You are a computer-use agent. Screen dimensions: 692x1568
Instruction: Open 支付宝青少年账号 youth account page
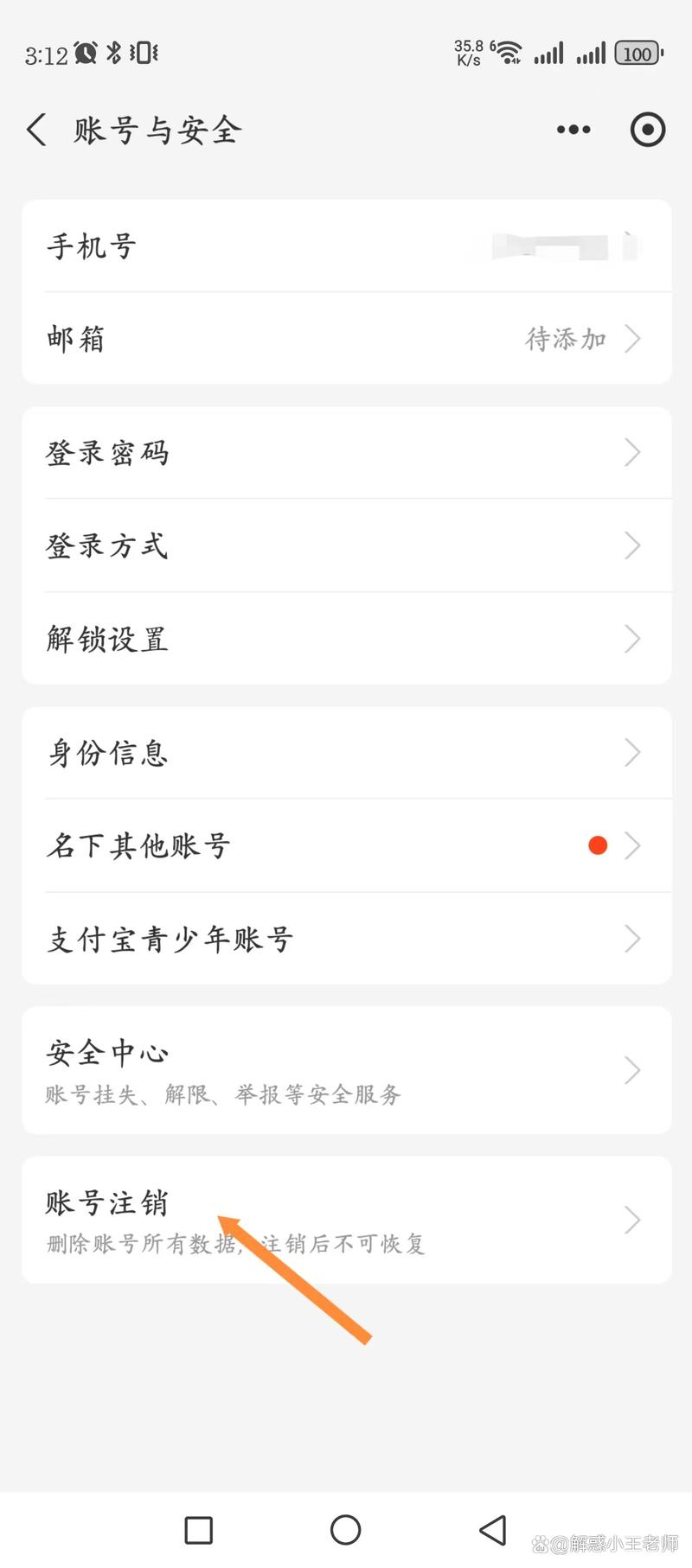[x=346, y=939]
